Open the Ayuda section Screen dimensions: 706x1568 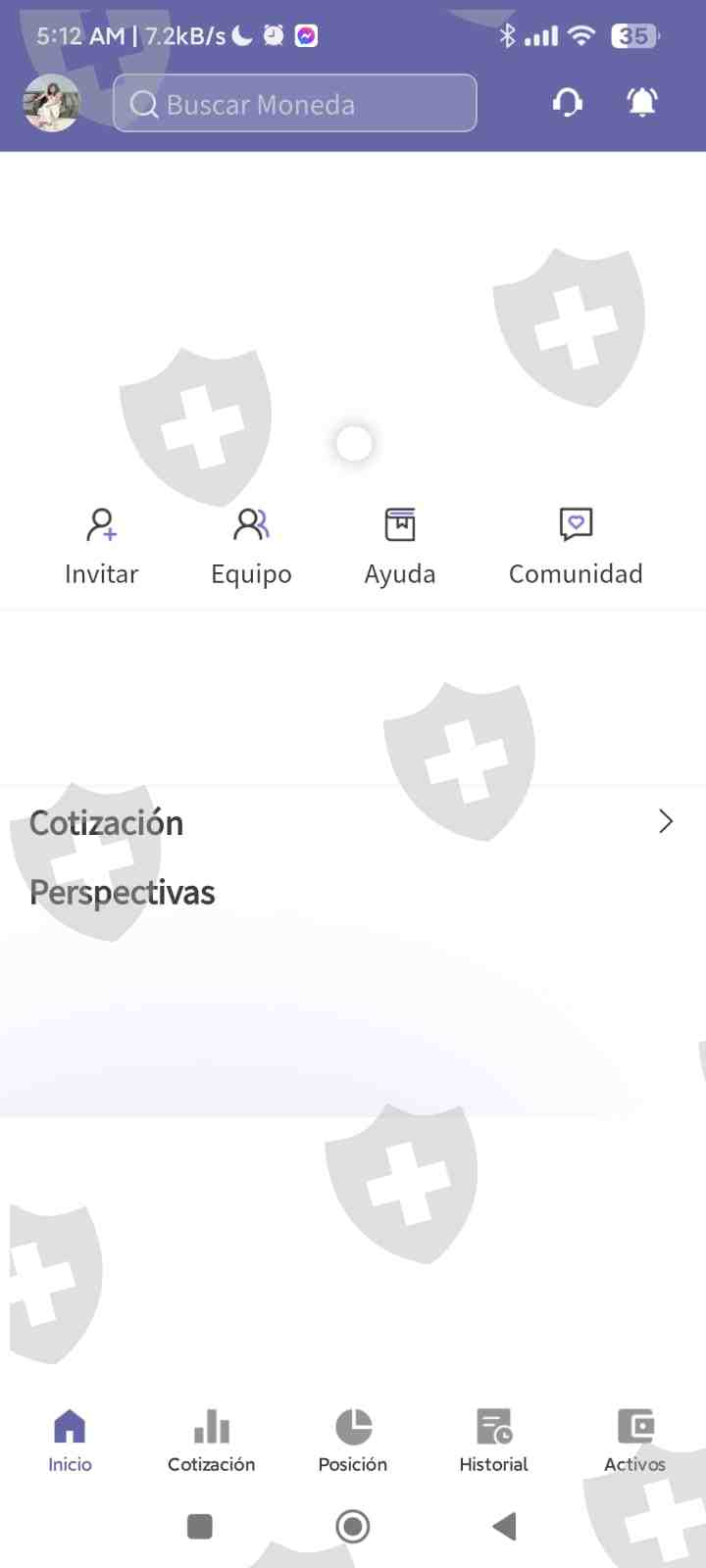click(x=400, y=546)
